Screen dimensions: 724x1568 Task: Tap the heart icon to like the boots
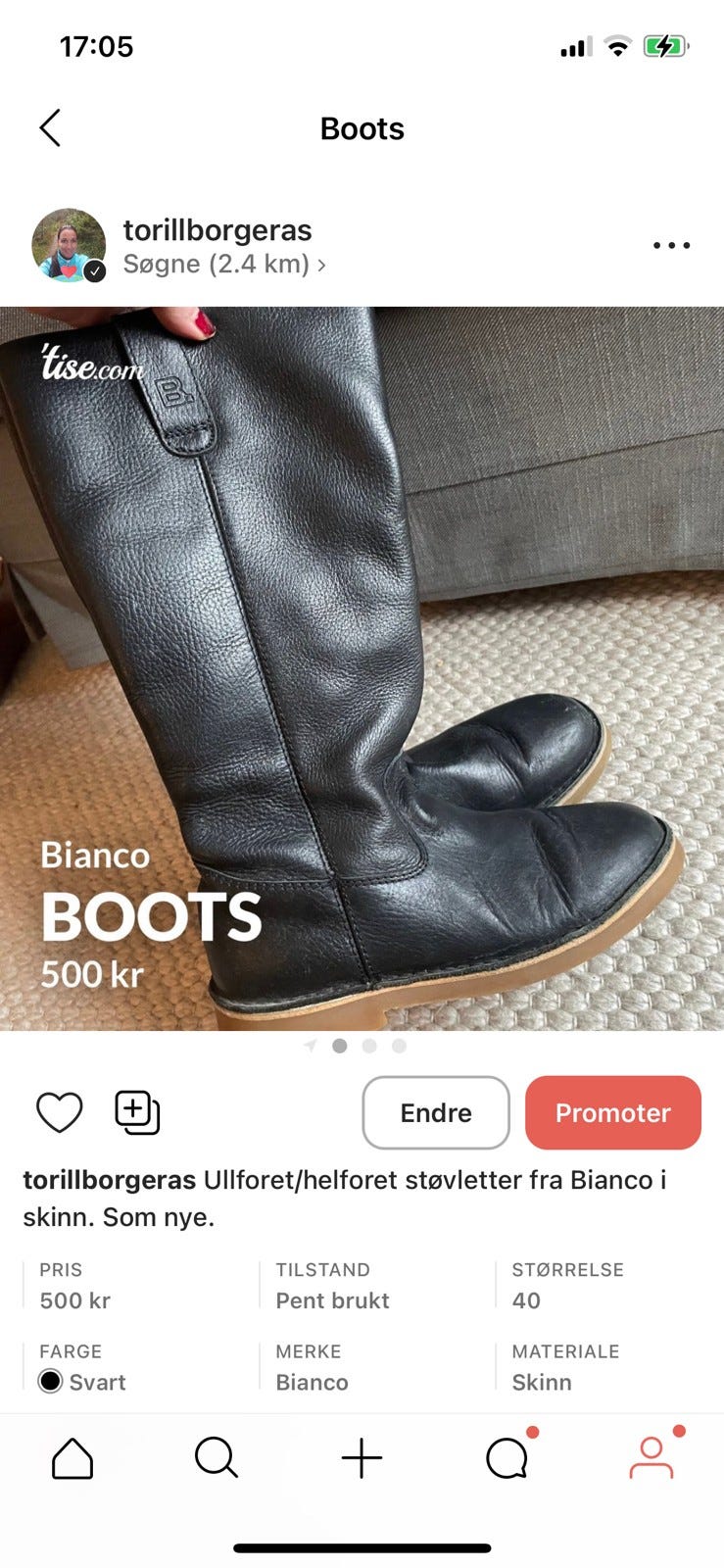59,1112
